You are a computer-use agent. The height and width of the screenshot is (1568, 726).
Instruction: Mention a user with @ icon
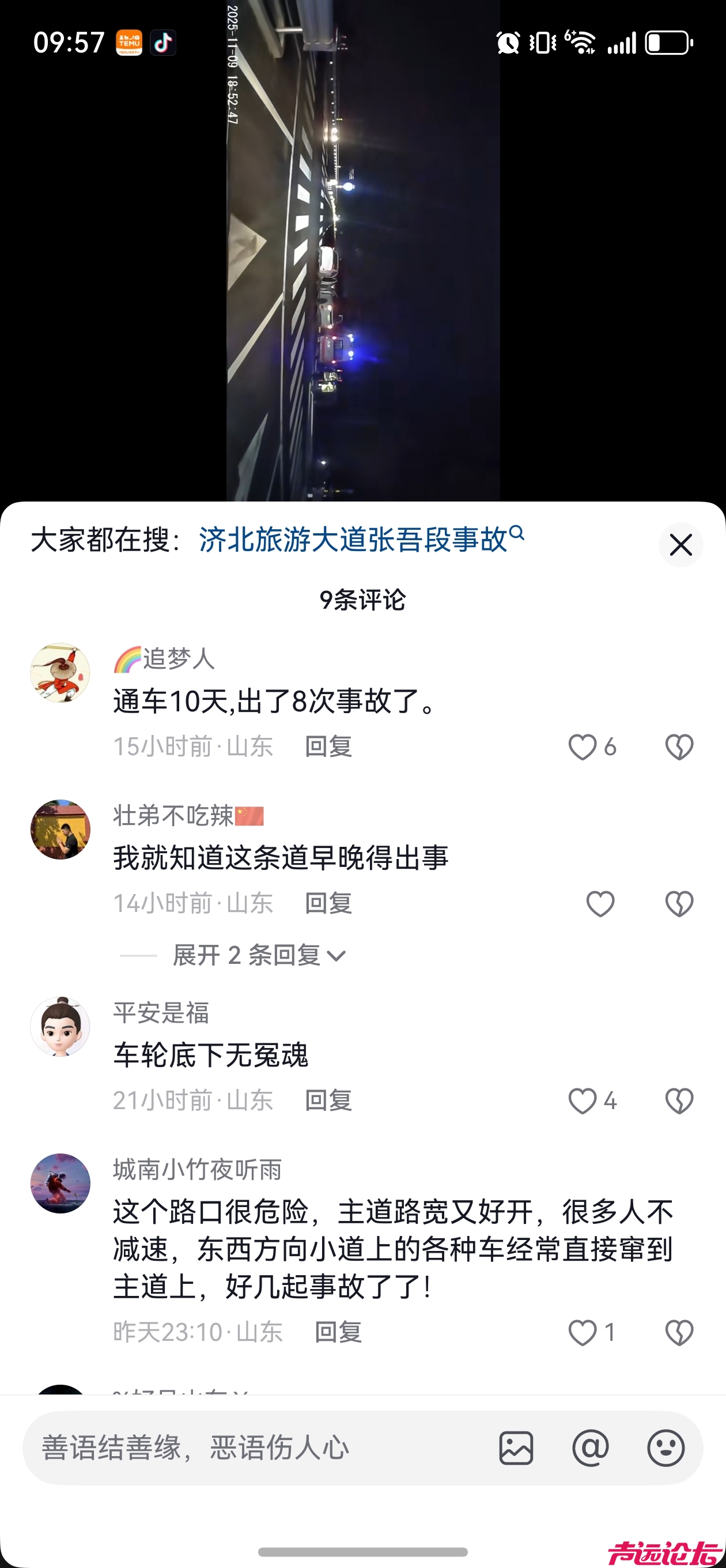[x=590, y=1448]
